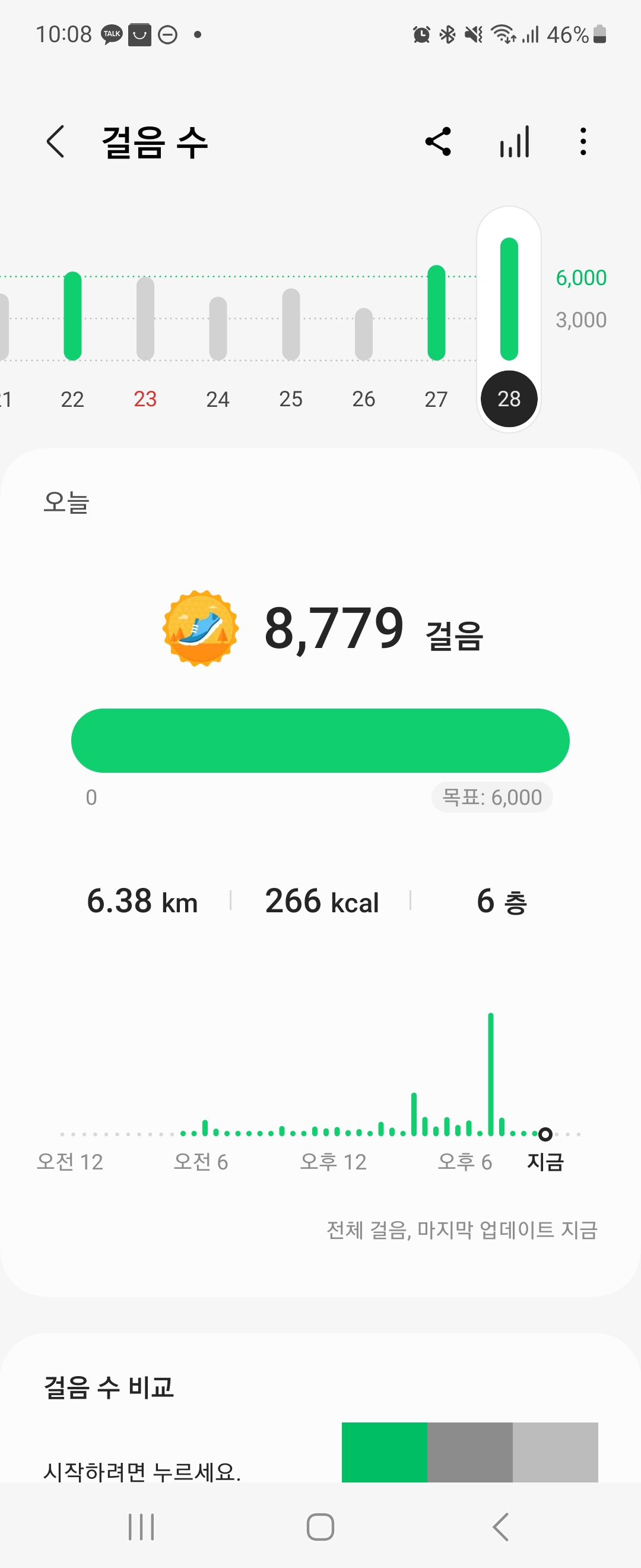
Task: Share today's step count
Action: 438,142
